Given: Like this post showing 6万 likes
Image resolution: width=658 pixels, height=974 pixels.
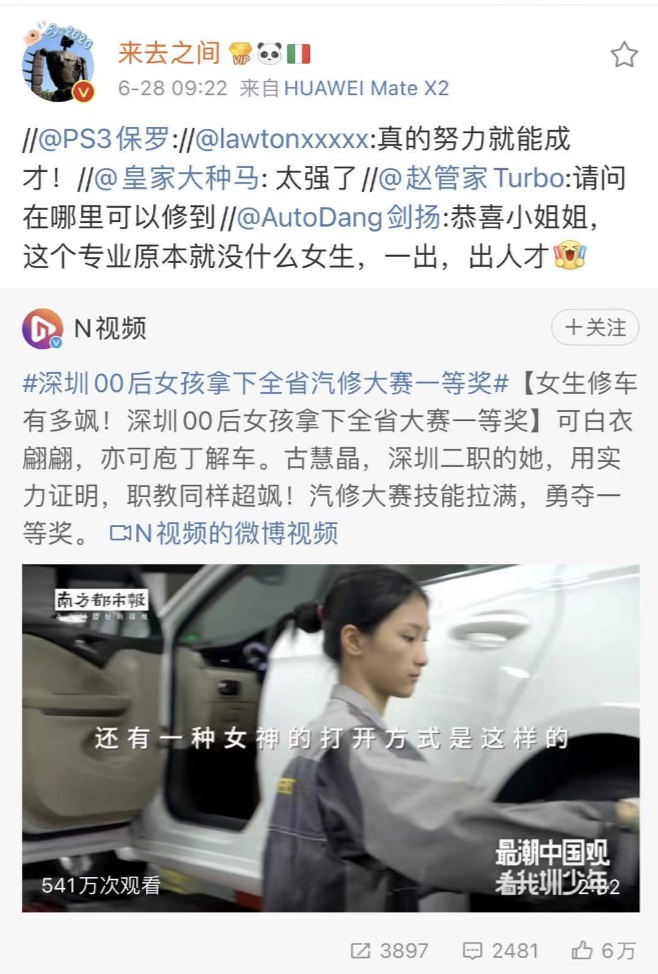Looking at the screenshot, I should [604, 950].
